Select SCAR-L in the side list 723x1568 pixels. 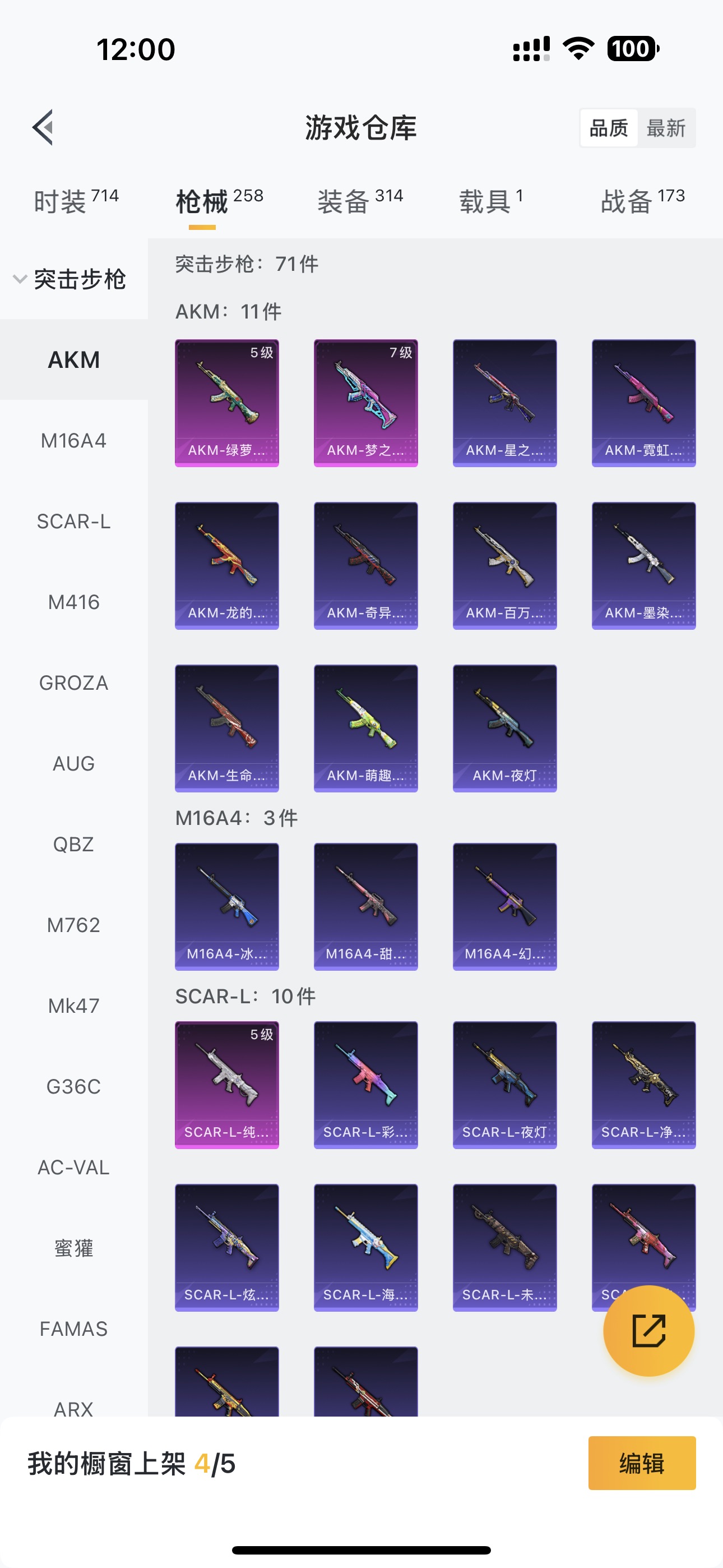pos(73,521)
